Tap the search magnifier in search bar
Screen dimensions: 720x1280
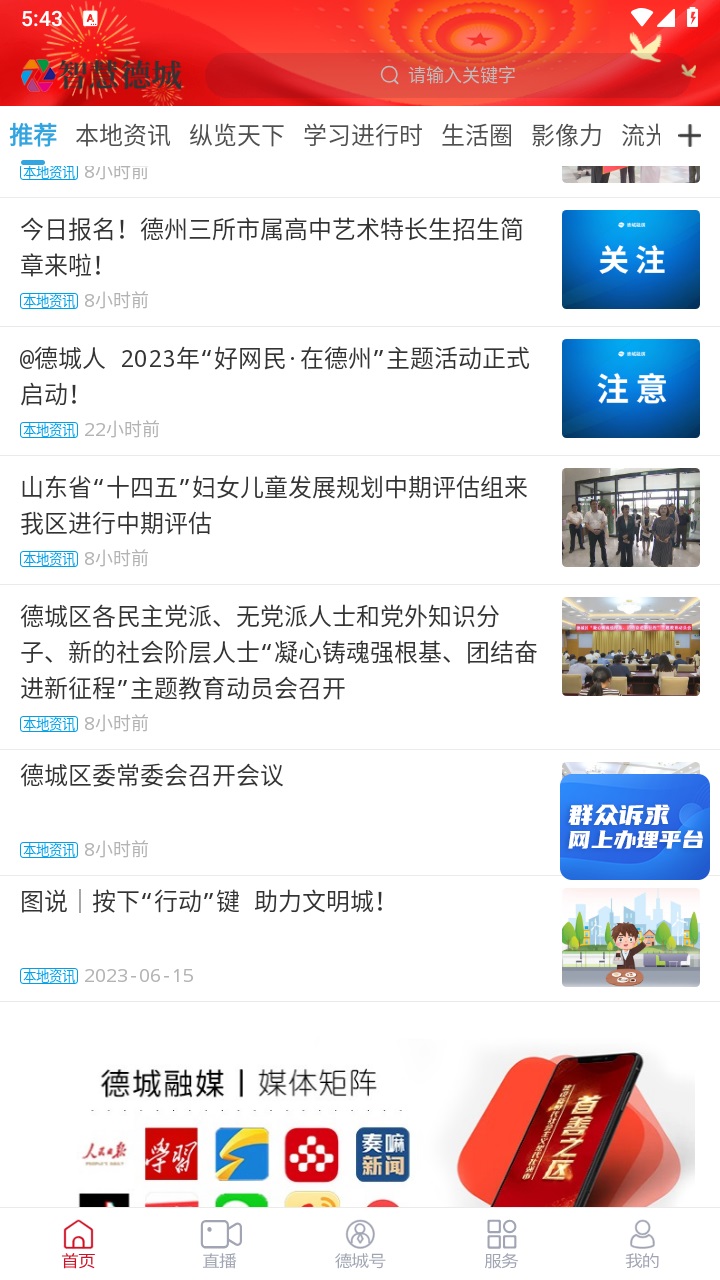click(388, 75)
